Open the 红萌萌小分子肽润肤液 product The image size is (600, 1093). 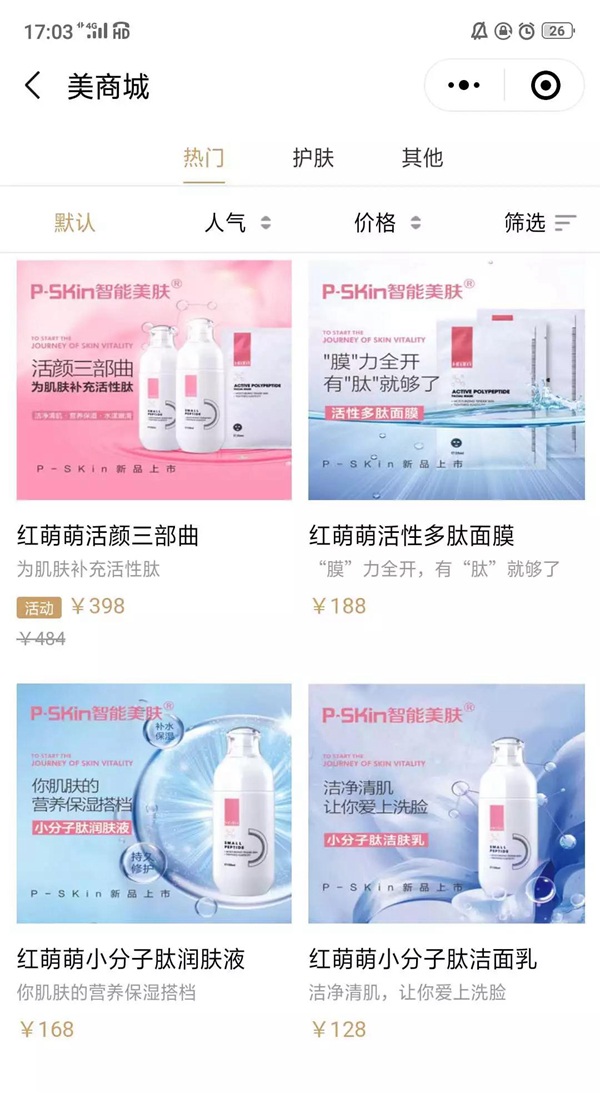coord(154,803)
